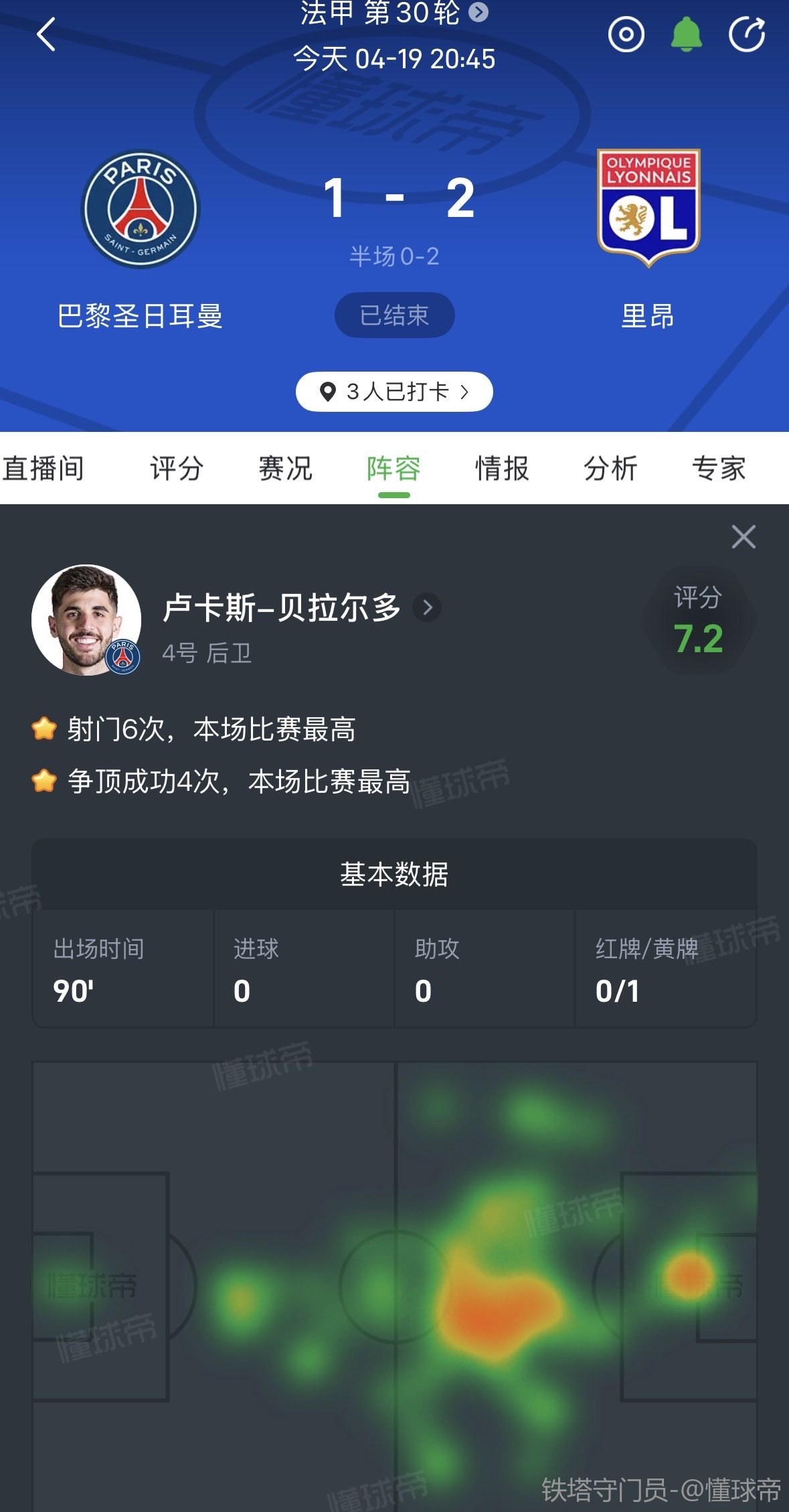789x1512 pixels.
Task: Close the player stats panel
Action: click(743, 537)
